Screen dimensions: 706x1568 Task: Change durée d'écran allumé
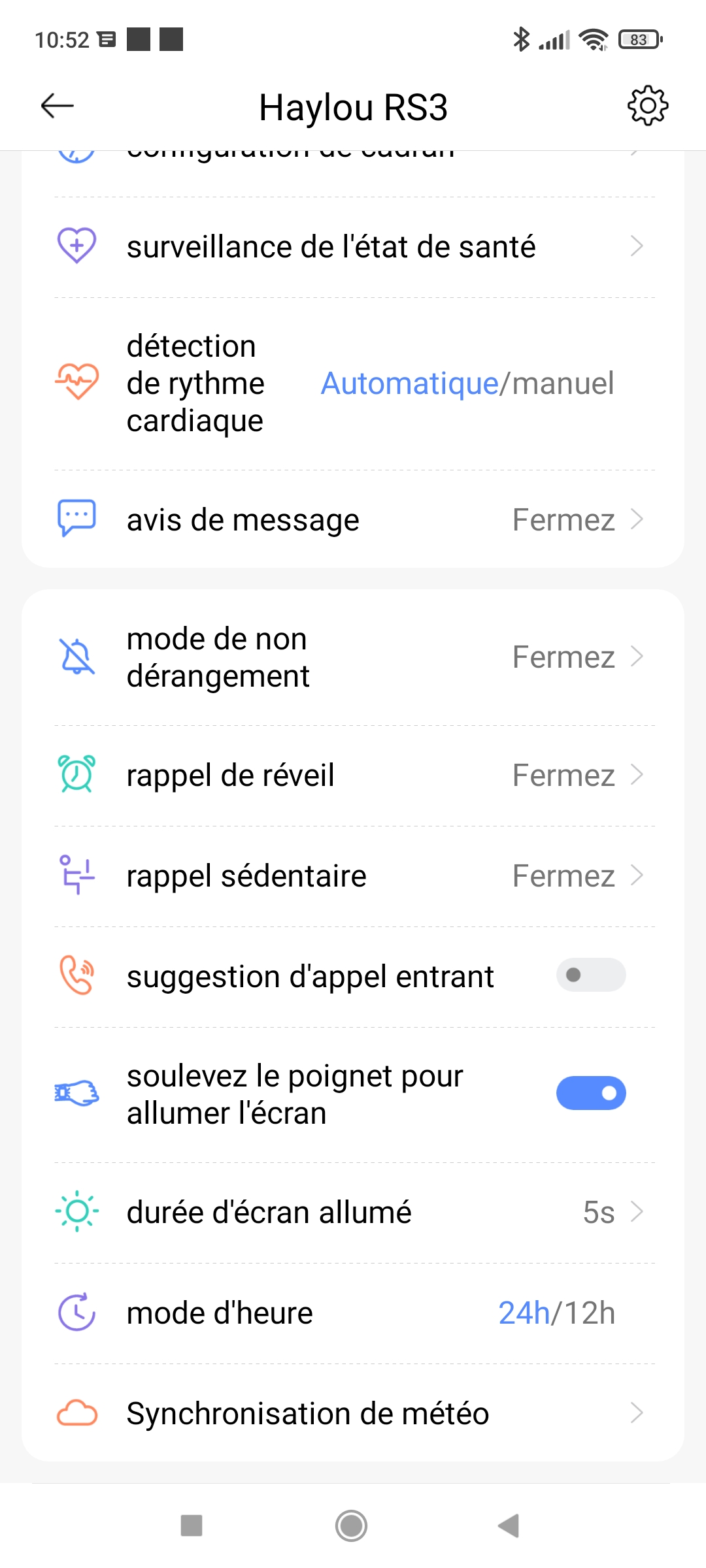pyautogui.click(x=353, y=1213)
